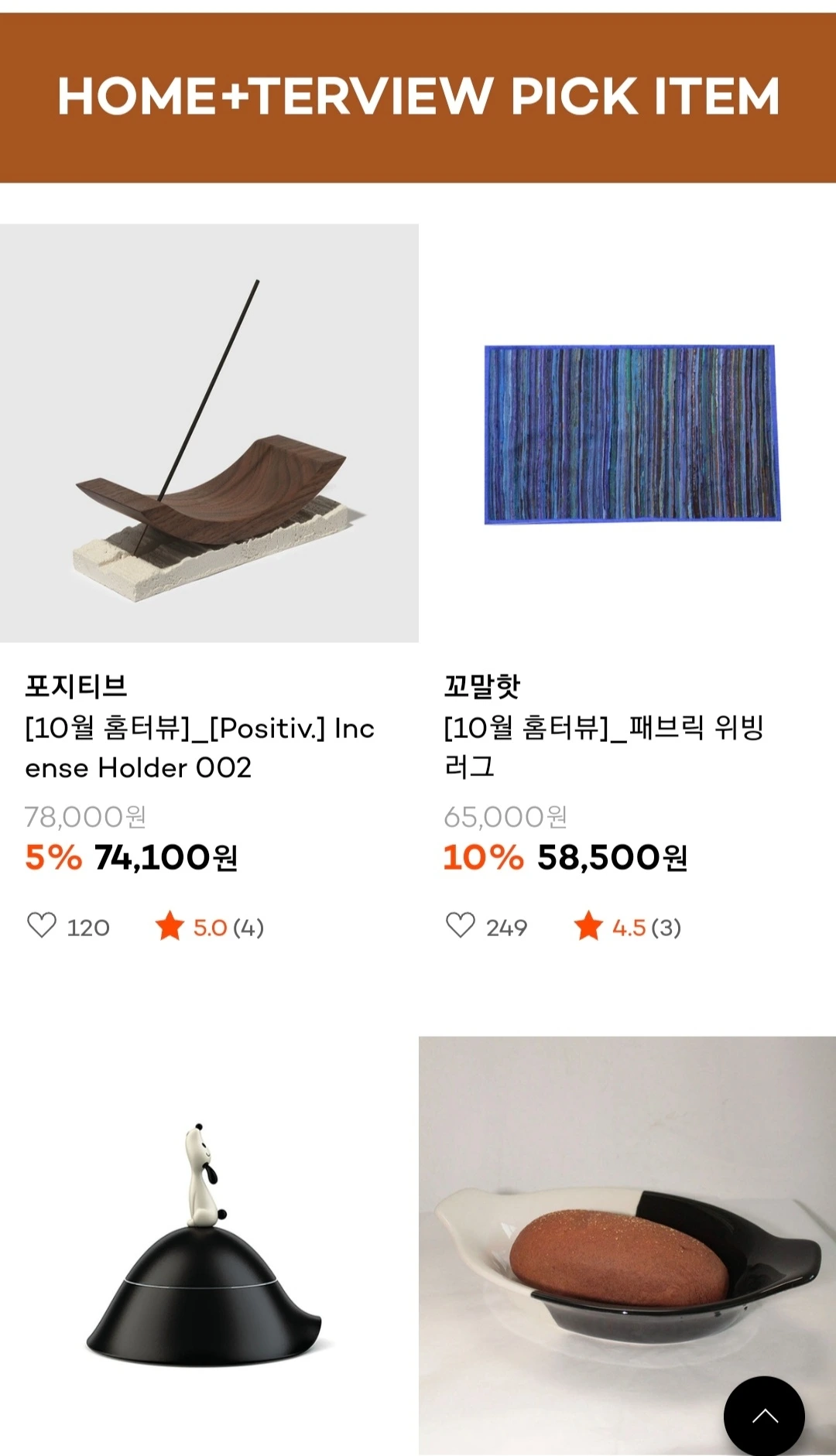This screenshot has width=836, height=1456.
Task: Open the 꼬말핫 패브릭 위빙 러그 title
Action: tap(604, 747)
